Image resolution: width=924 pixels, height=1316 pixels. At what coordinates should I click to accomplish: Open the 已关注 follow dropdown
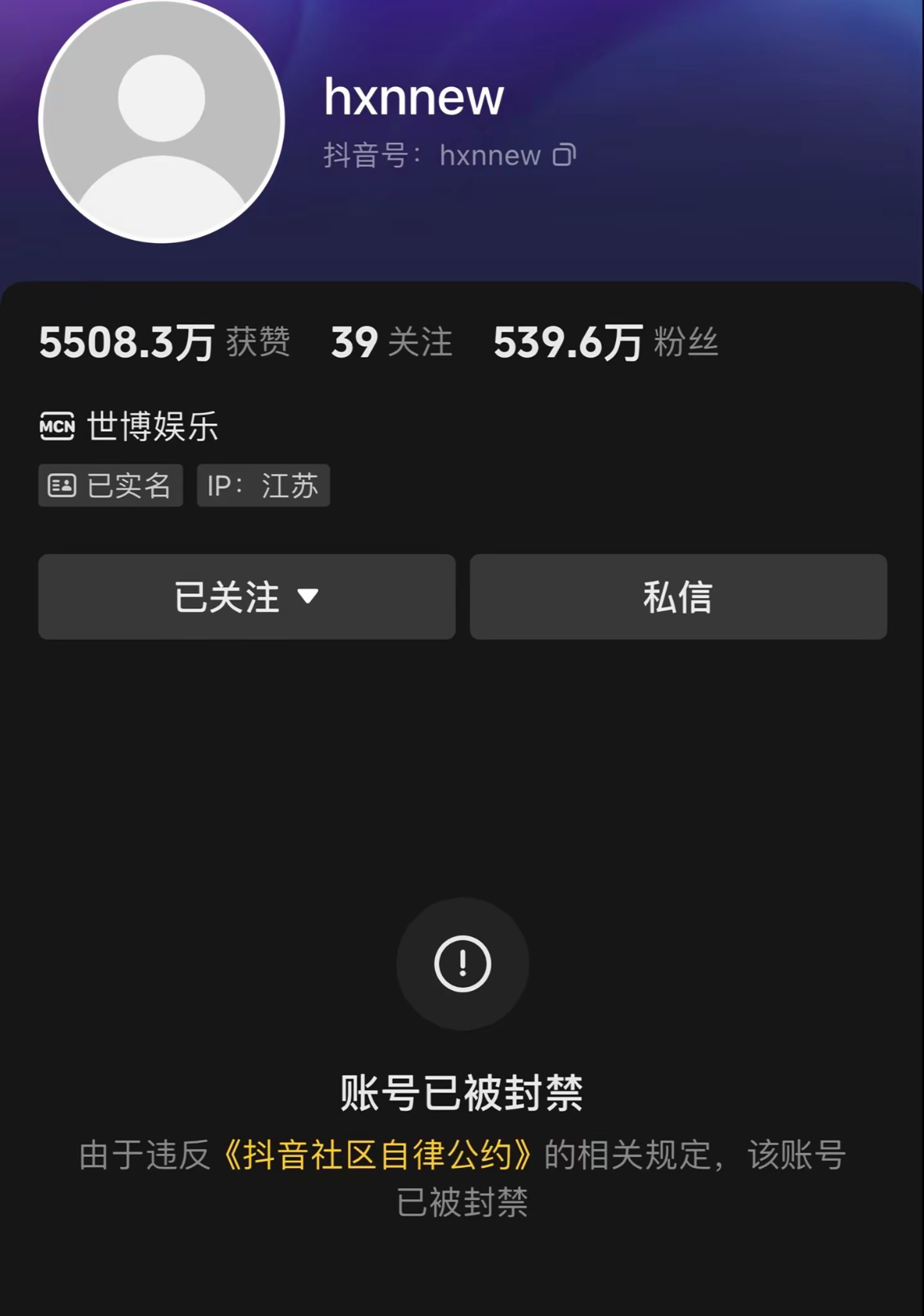(x=246, y=596)
